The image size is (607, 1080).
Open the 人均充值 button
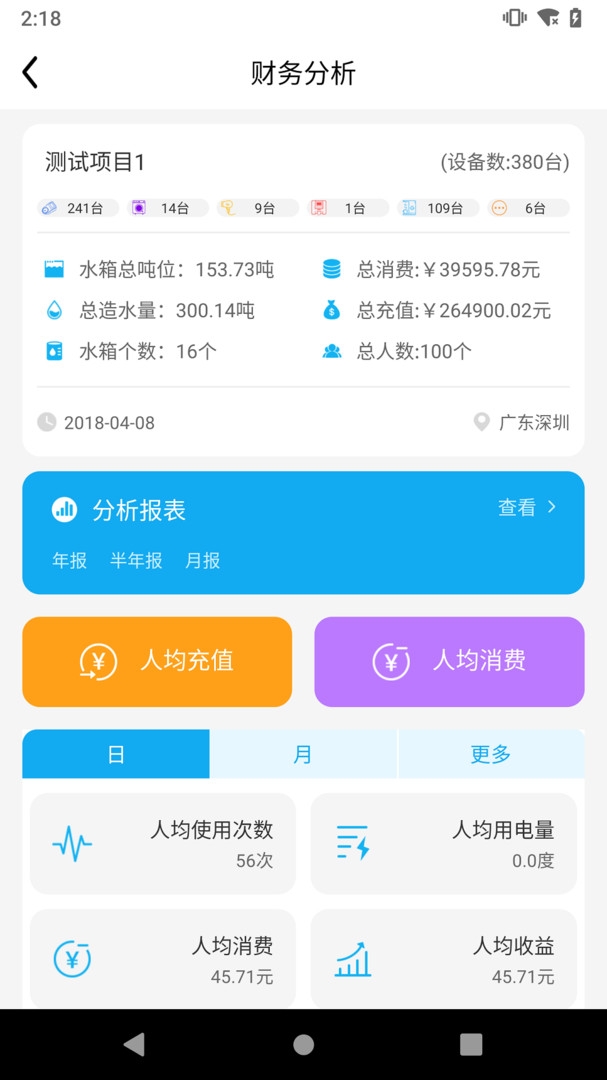(x=157, y=661)
